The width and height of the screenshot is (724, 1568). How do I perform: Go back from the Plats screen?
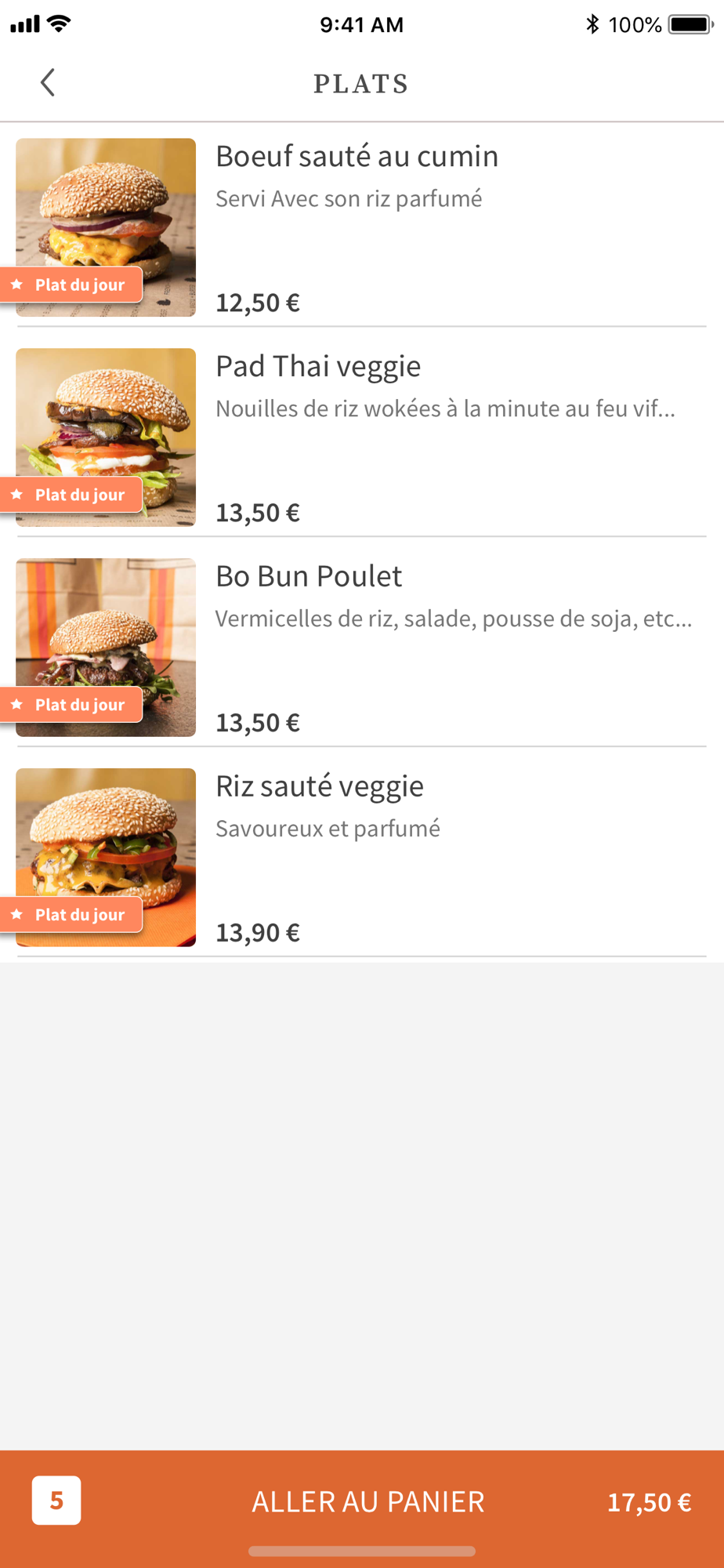(x=48, y=82)
